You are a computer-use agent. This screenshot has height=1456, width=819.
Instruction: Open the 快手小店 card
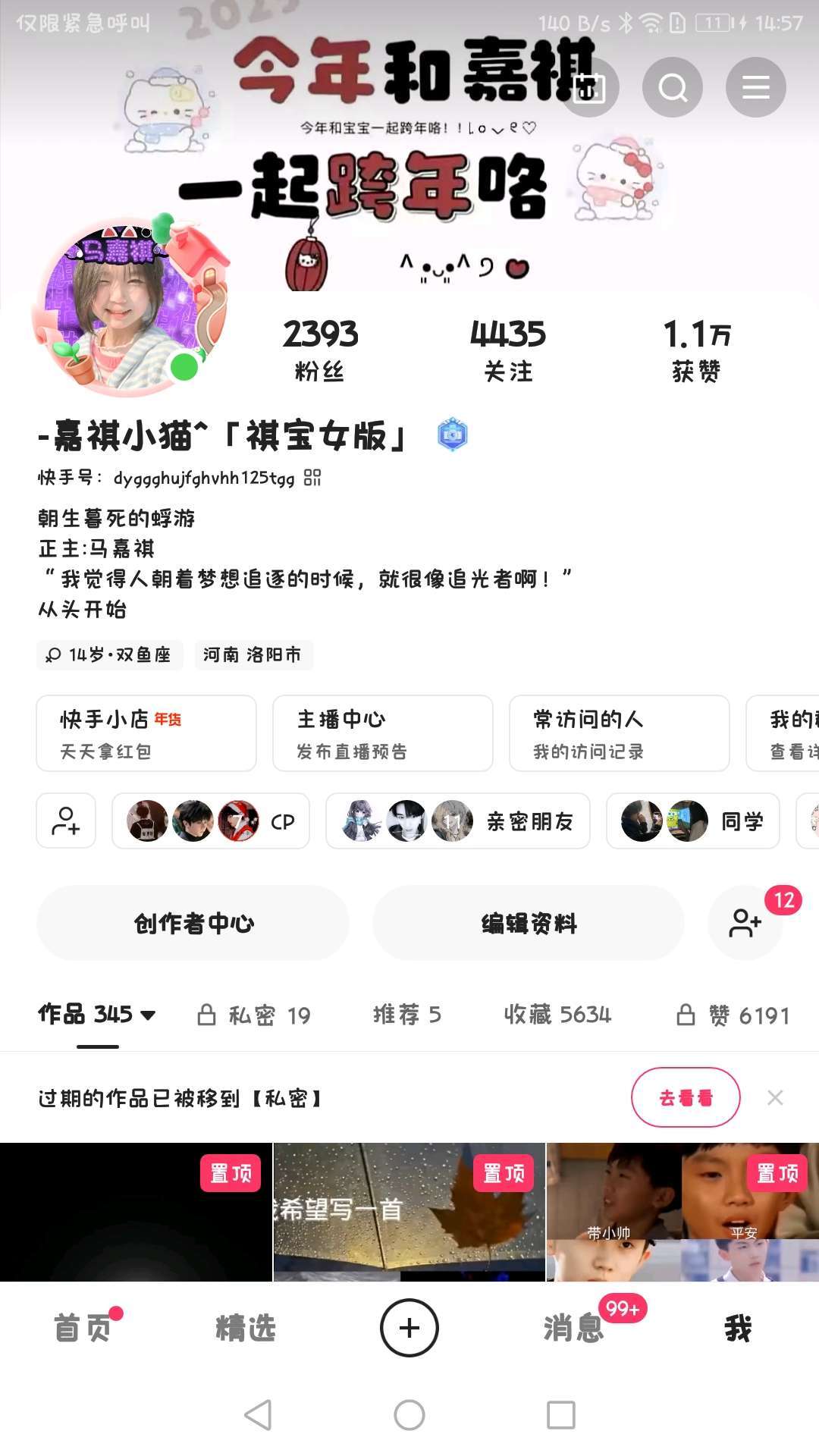(146, 733)
